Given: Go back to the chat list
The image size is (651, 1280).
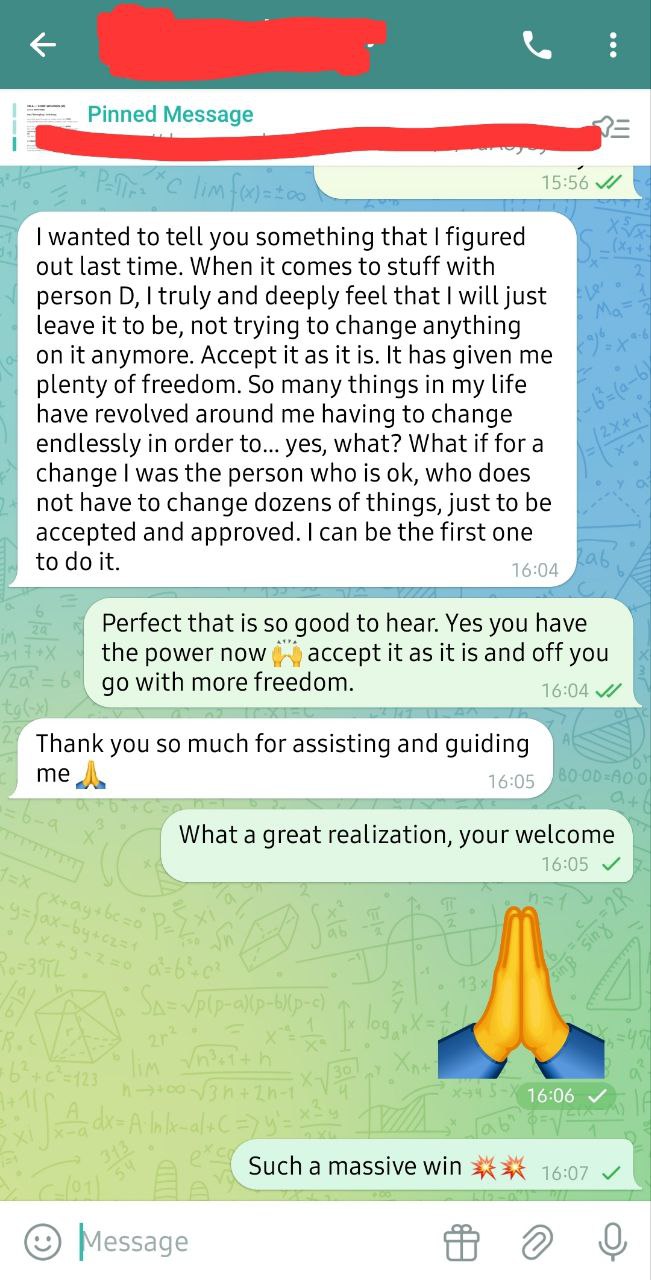Looking at the screenshot, I should 42,45.
